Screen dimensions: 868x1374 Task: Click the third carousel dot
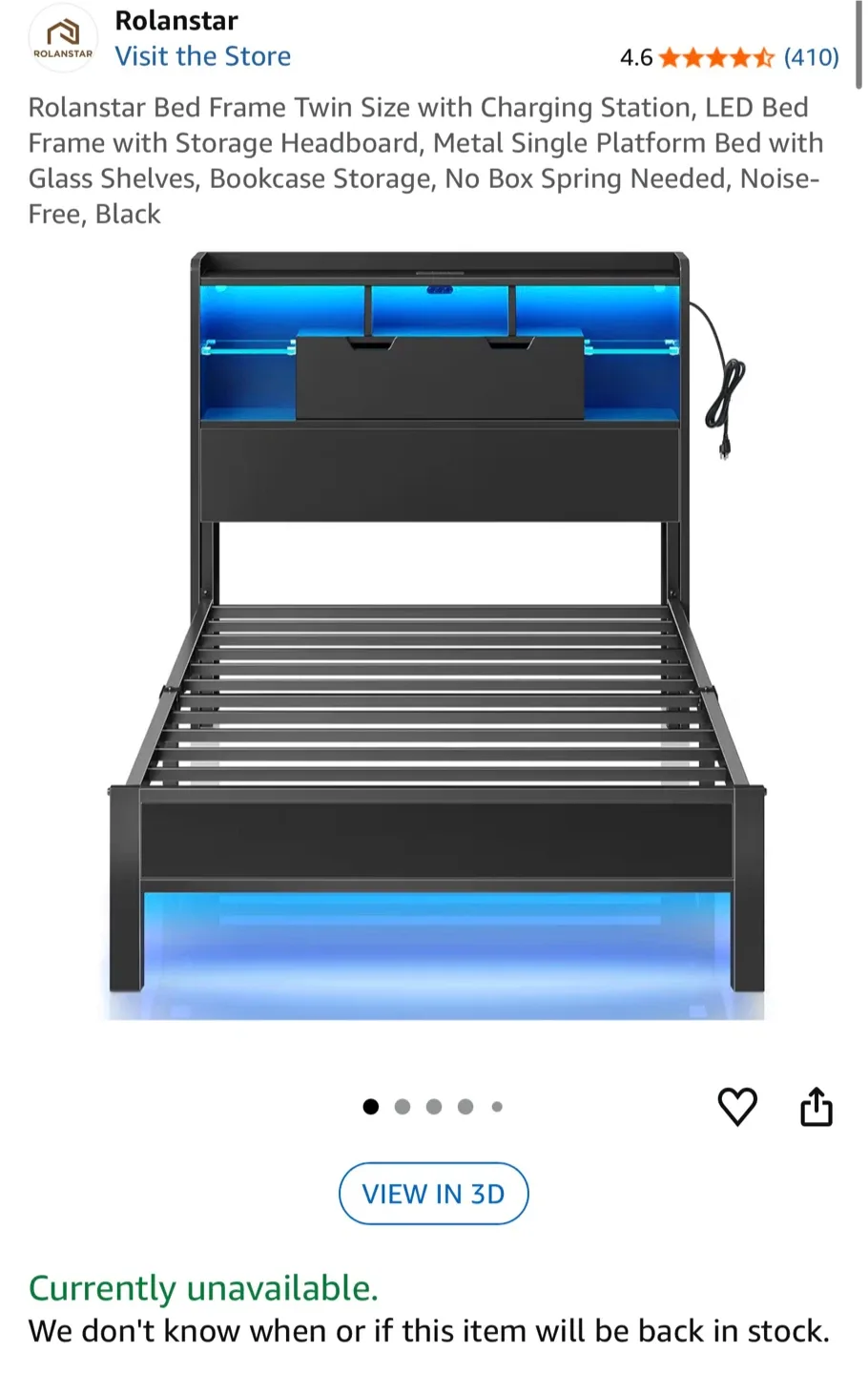434,1108
